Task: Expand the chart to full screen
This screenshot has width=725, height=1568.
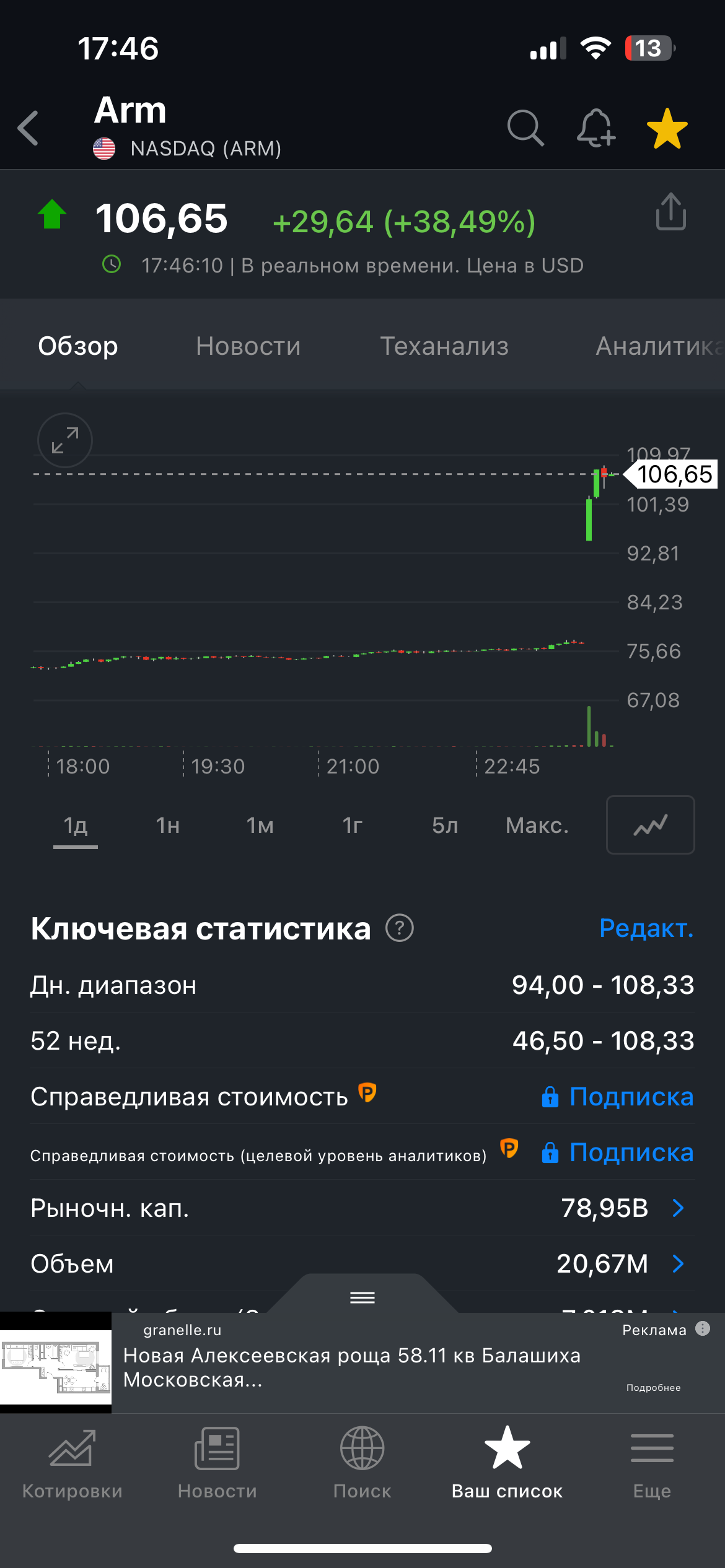Action: point(65,440)
